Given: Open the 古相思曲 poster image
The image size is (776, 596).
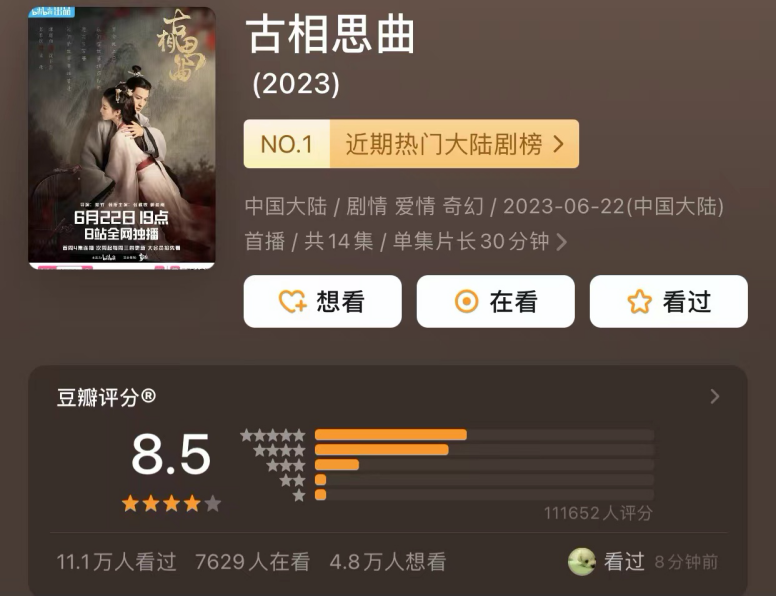Looking at the screenshot, I should pyautogui.click(x=122, y=138).
